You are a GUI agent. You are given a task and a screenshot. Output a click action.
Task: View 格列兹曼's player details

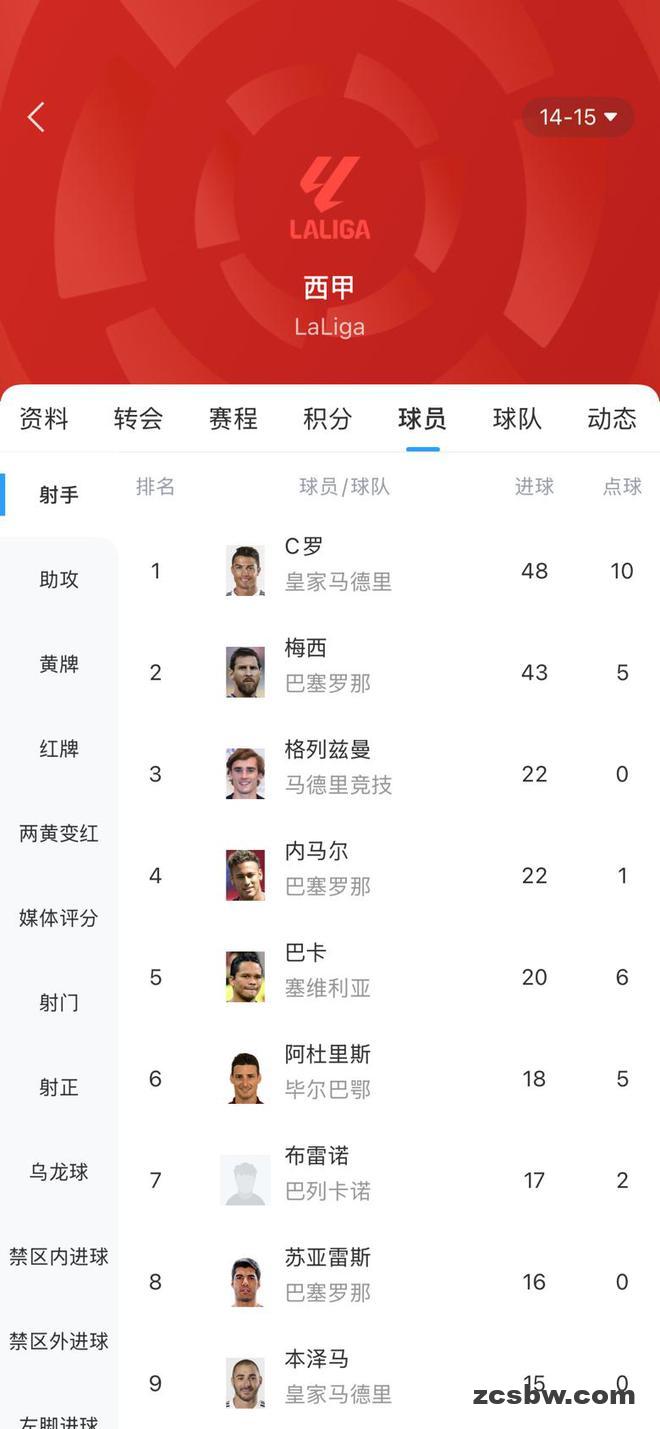click(x=389, y=774)
